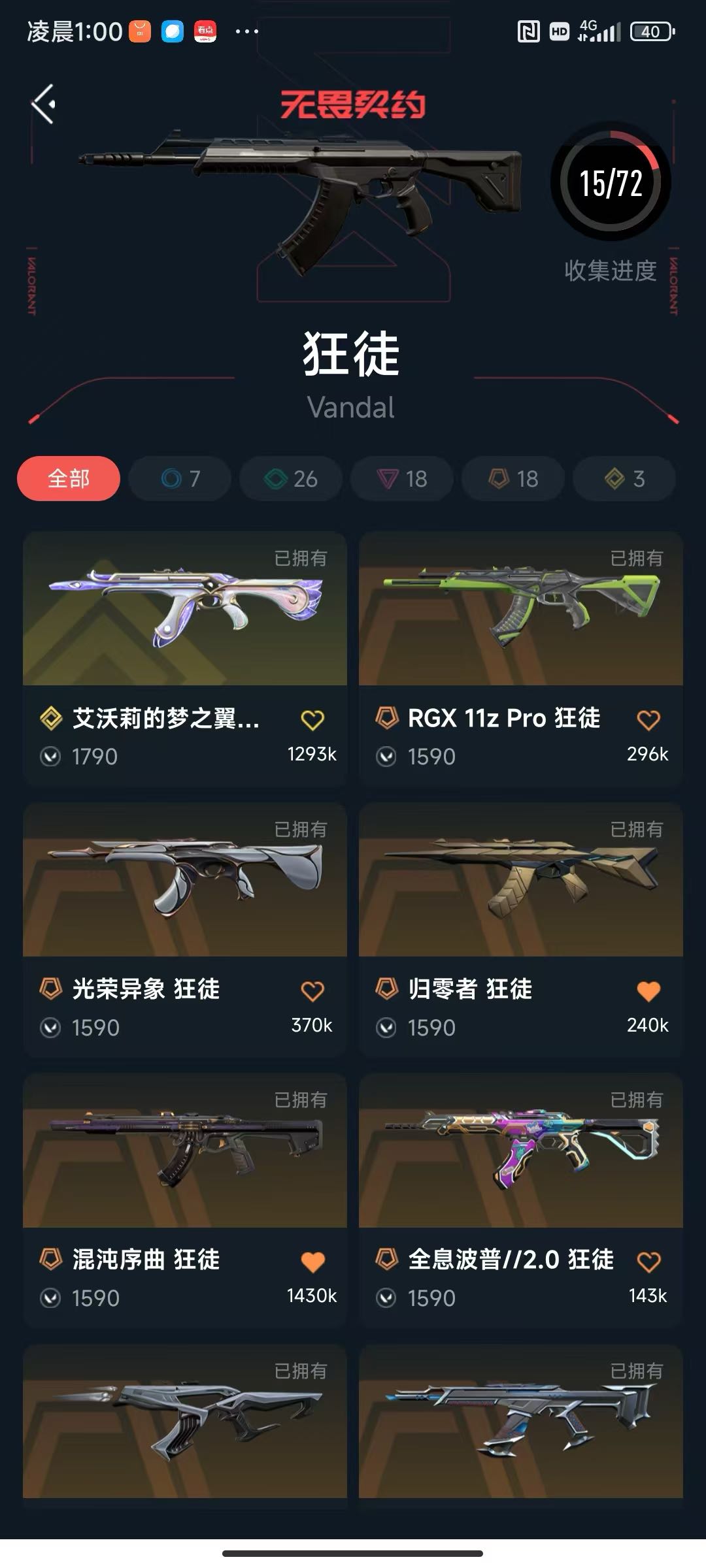Filter skins by the yellow tier with 3
This screenshot has width=706, height=1568.
(x=624, y=478)
